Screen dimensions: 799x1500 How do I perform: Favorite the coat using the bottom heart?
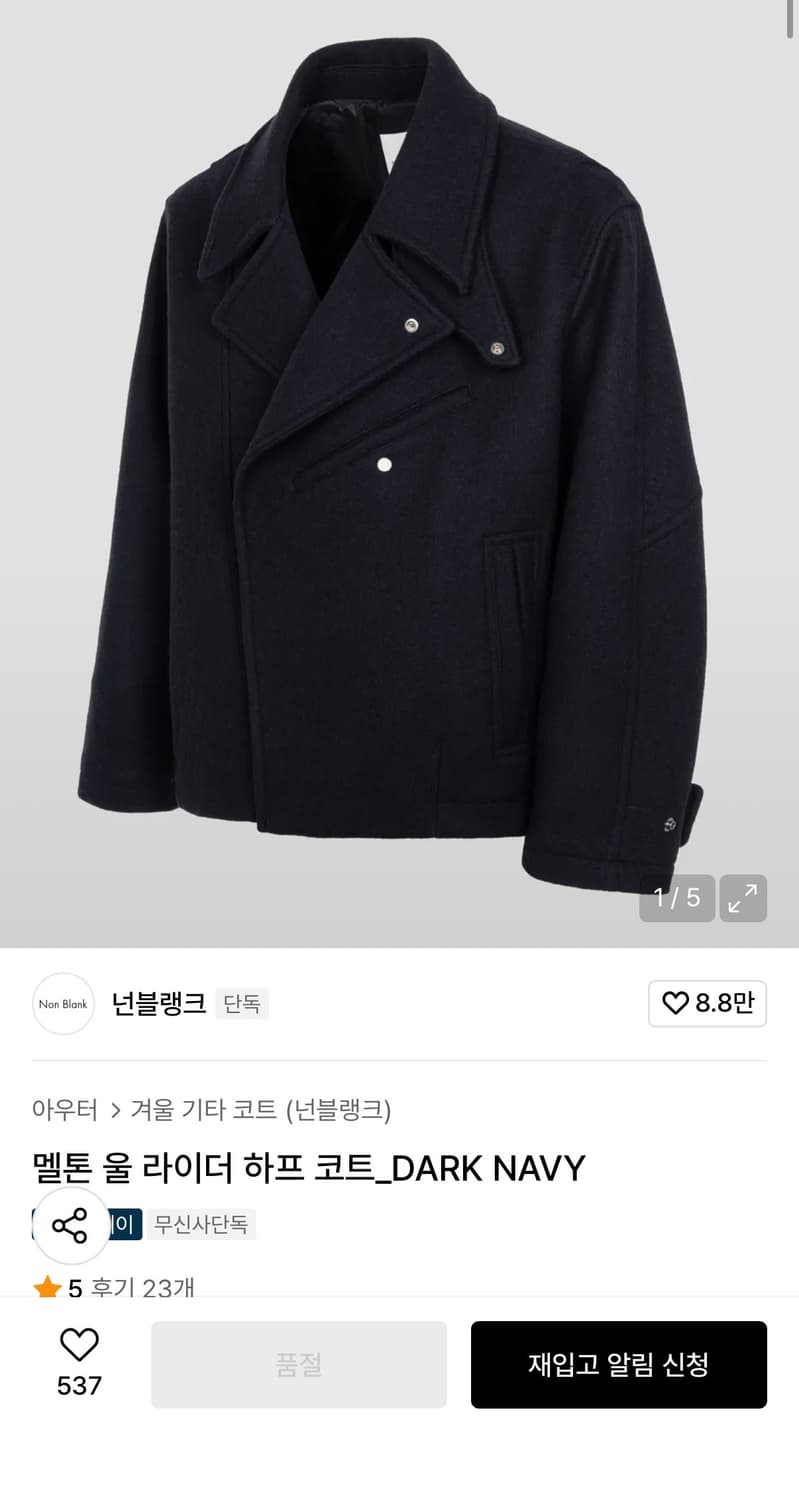(x=79, y=1345)
